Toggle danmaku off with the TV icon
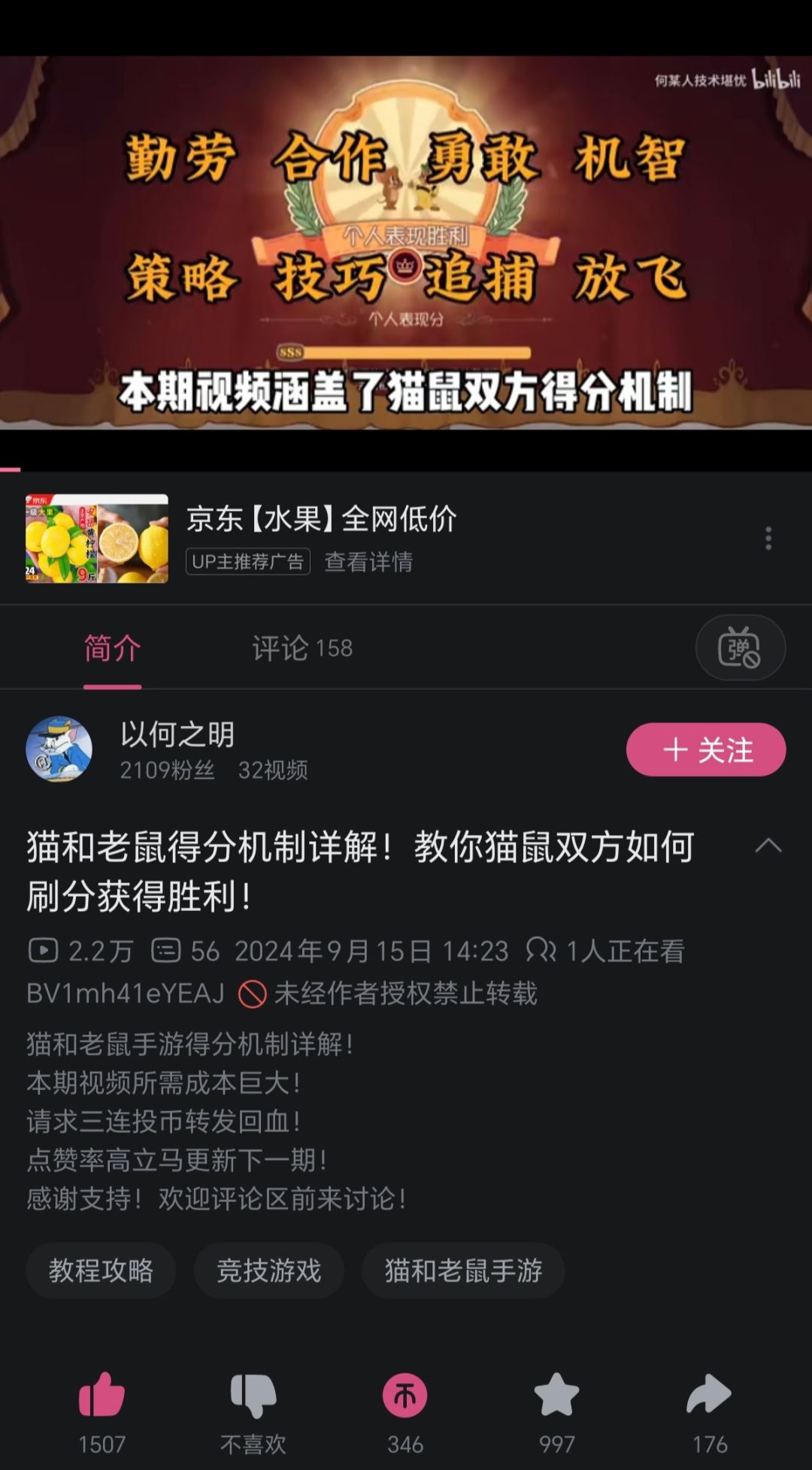 click(740, 648)
